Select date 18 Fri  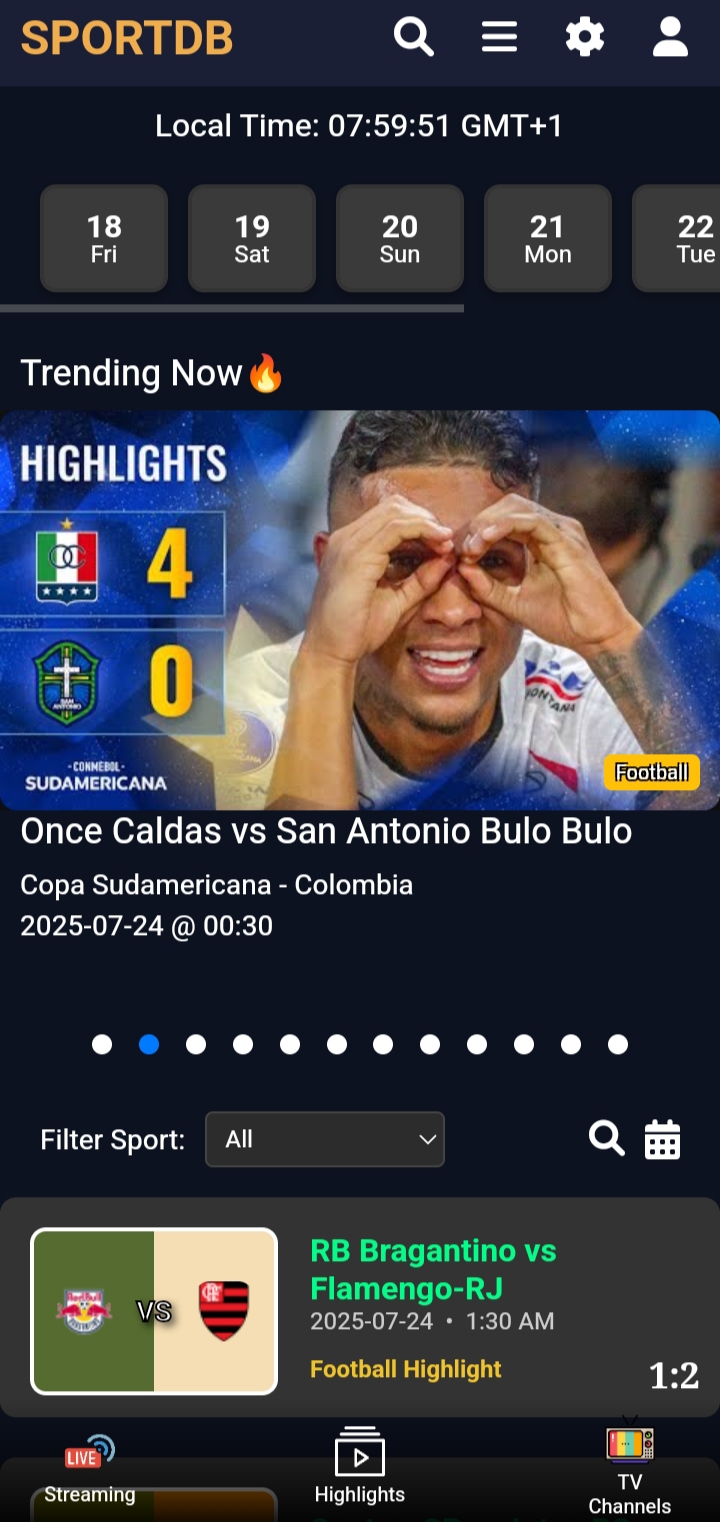click(x=103, y=238)
